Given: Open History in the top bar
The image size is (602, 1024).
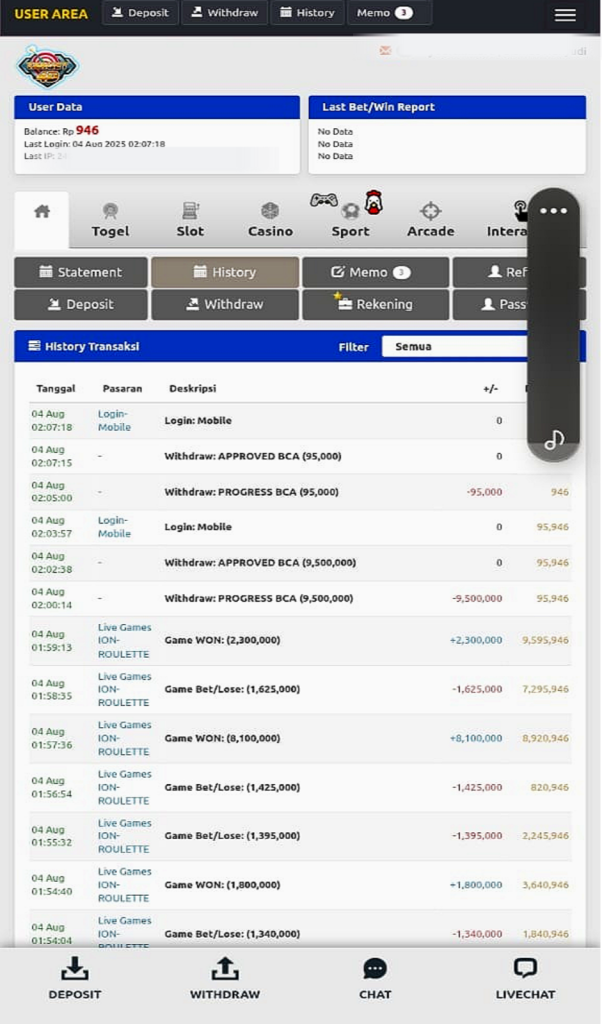Looking at the screenshot, I should pyautogui.click(x=306, y=13).
